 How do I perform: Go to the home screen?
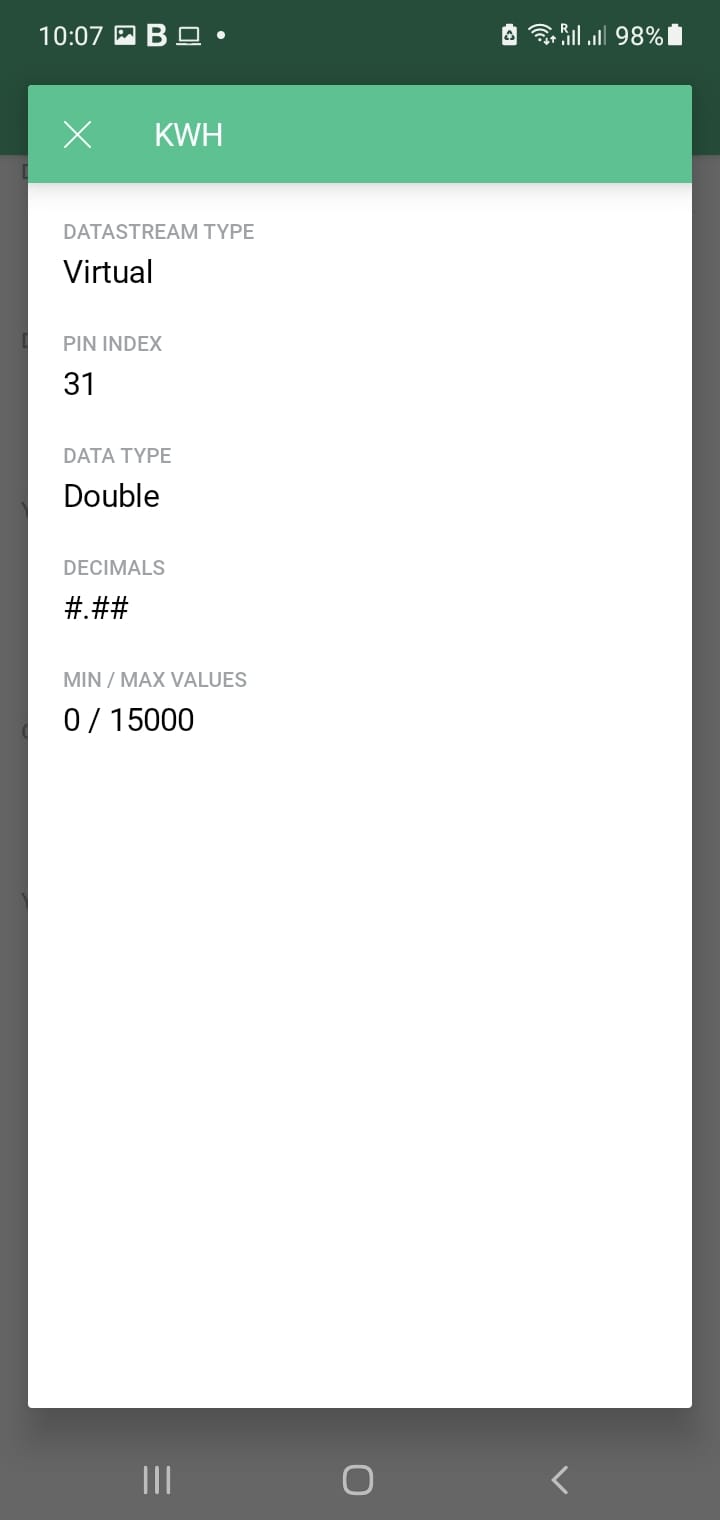(x=358, y=1479)
